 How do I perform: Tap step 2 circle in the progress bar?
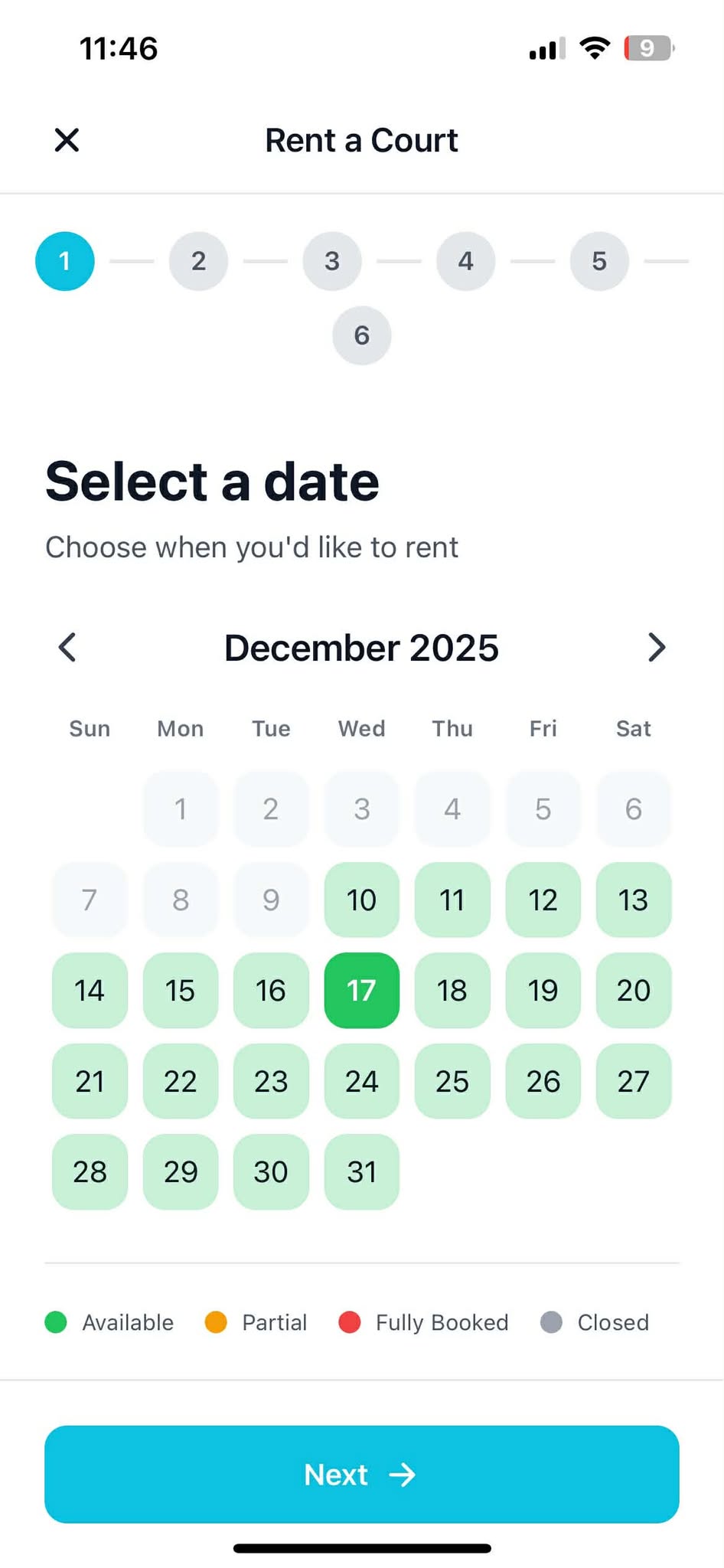(198, 261)
